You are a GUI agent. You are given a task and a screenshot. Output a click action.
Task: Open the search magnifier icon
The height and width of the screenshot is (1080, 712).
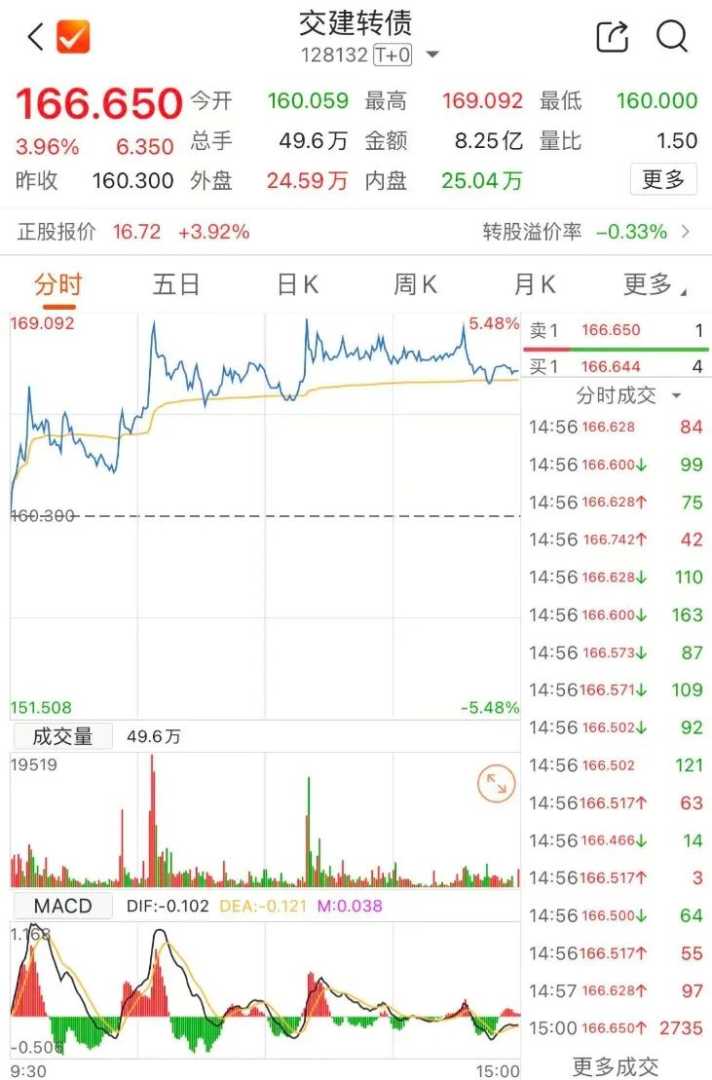coord(672,37)
